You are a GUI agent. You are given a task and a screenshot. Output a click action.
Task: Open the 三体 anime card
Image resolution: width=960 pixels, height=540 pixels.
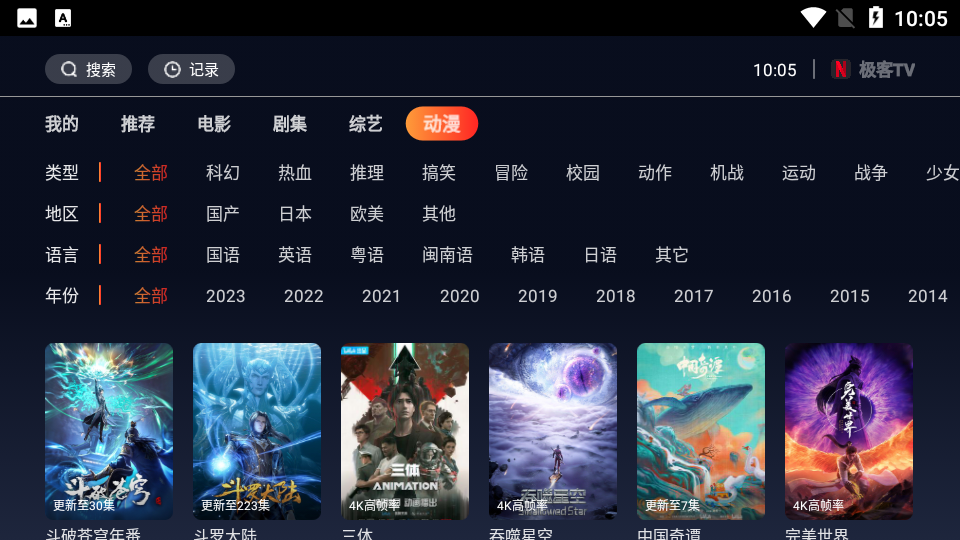405,431
